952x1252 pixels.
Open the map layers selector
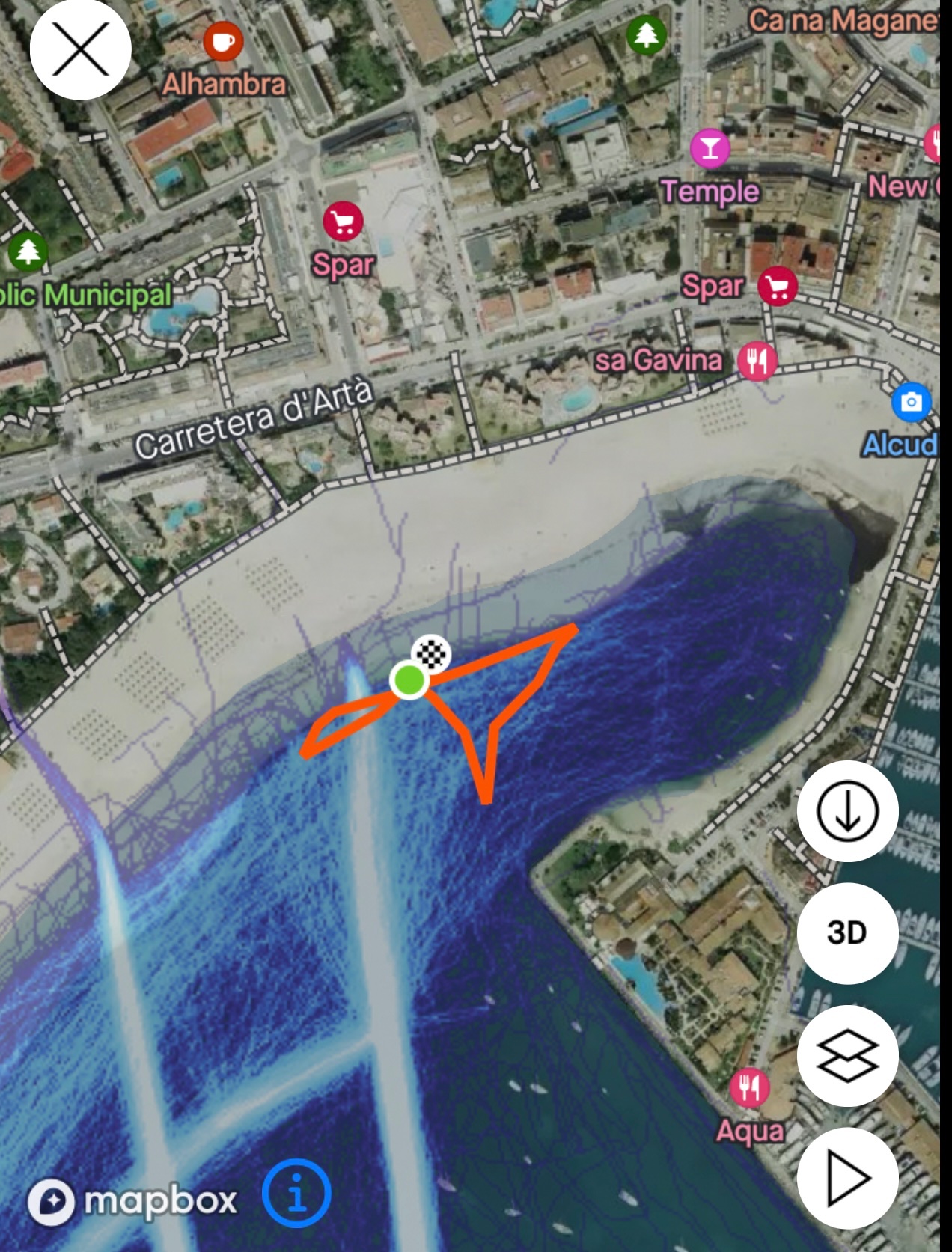[x=847, y=1056]
